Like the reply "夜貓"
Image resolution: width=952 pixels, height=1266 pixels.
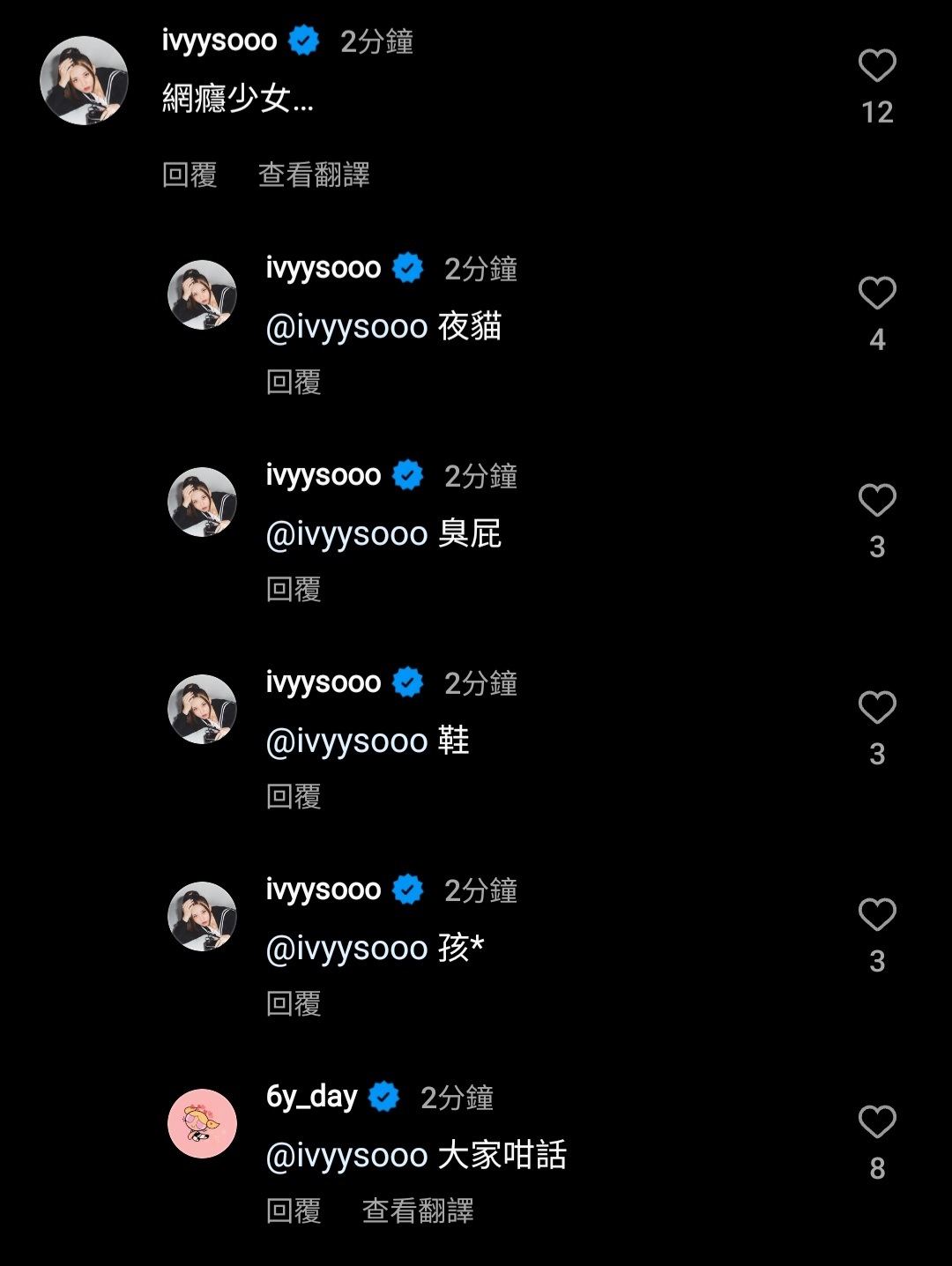click(877, 294)
